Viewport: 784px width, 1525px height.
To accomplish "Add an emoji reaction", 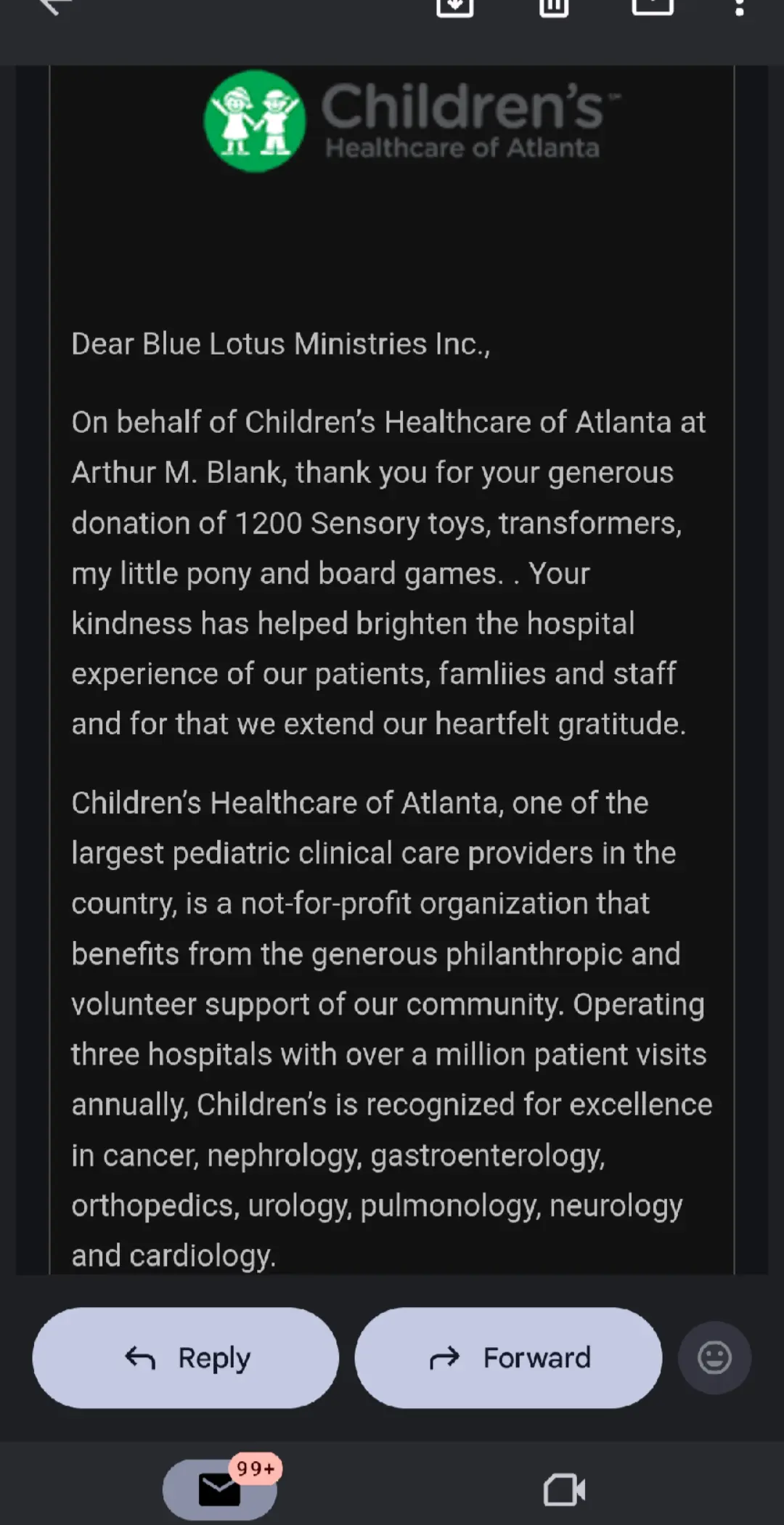I will pyautogui.click(x=714, y=1357).
